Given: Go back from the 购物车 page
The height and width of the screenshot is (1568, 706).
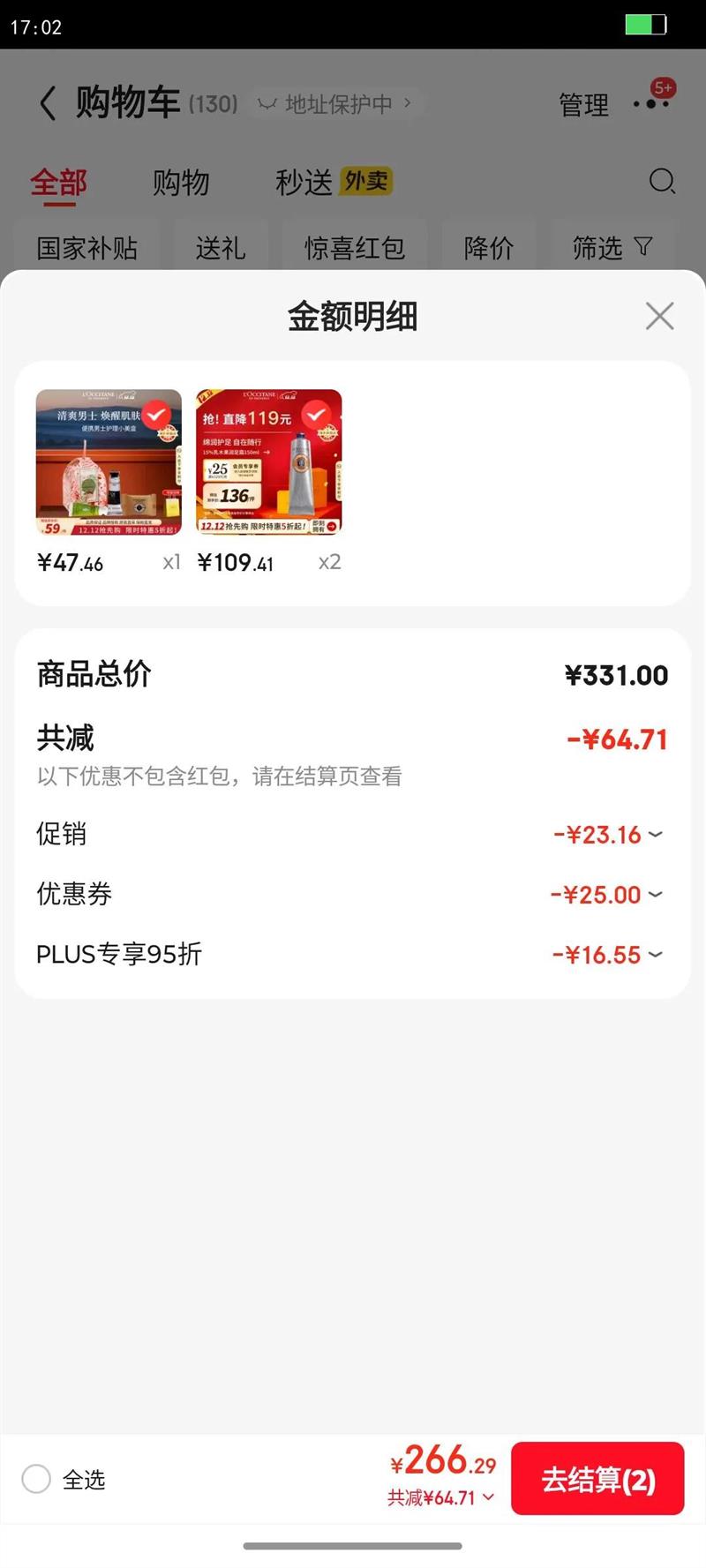Looking at the screenshot, I should point(48,103).
